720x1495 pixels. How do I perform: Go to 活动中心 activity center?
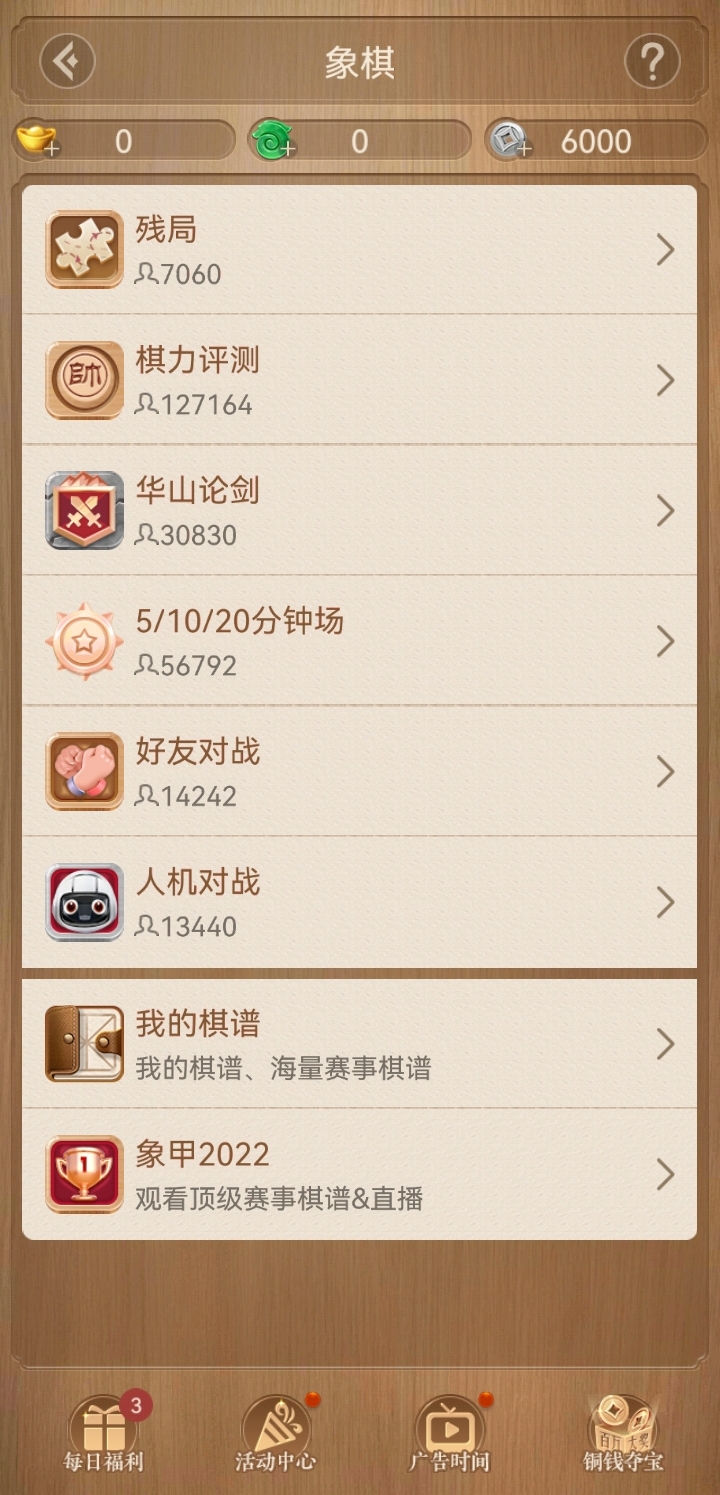coord(276,1434)
